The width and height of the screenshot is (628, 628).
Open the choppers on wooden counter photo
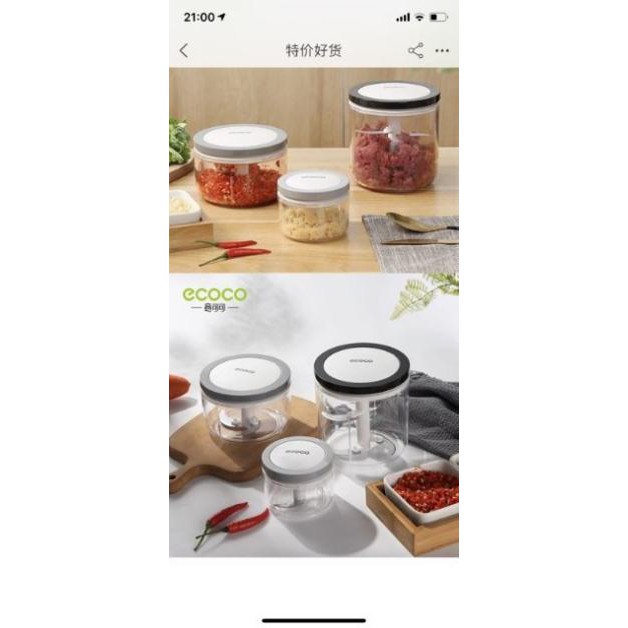(x=313, y=170)
